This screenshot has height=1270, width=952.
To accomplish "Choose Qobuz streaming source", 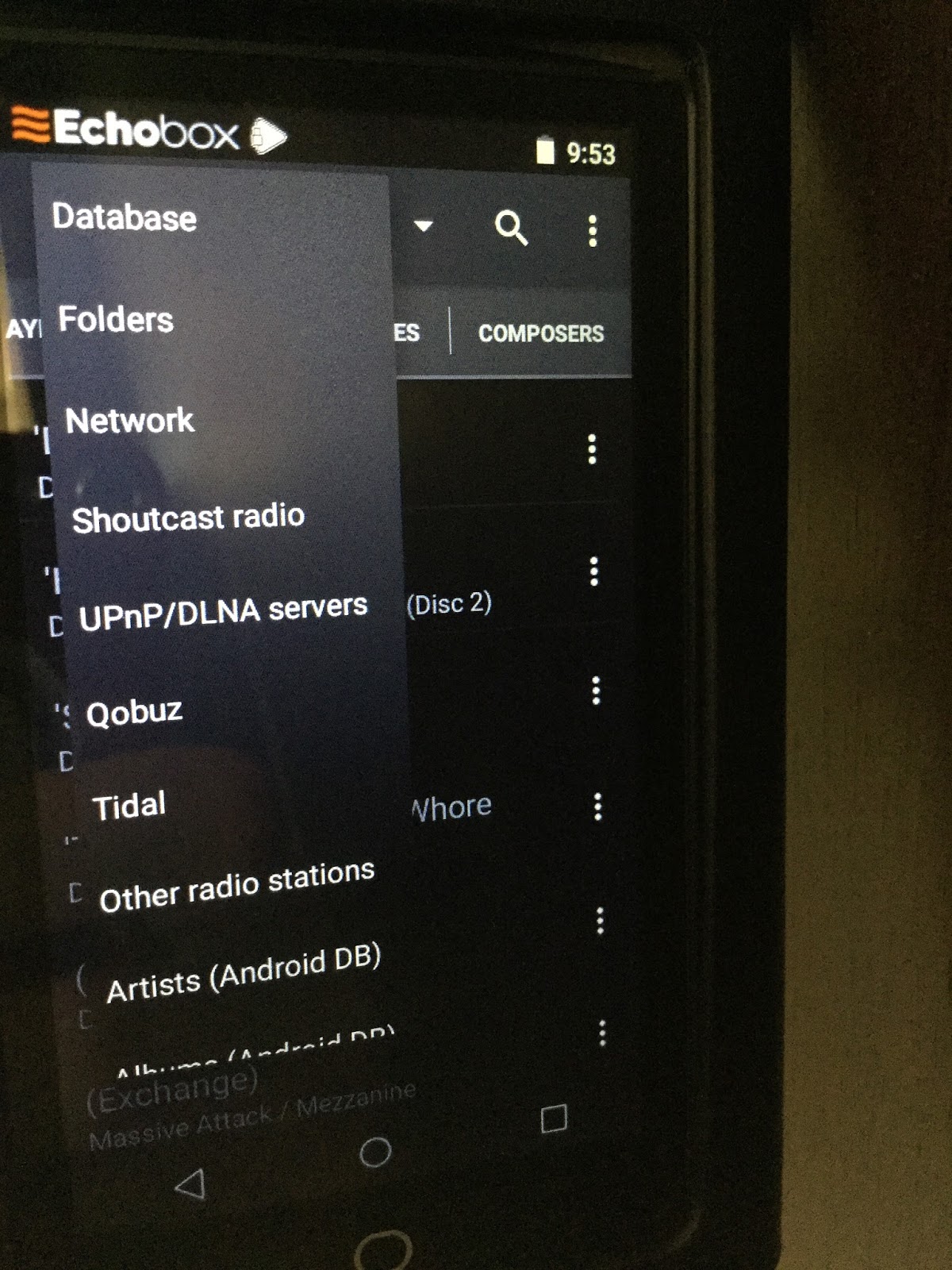I will point(134,712).
